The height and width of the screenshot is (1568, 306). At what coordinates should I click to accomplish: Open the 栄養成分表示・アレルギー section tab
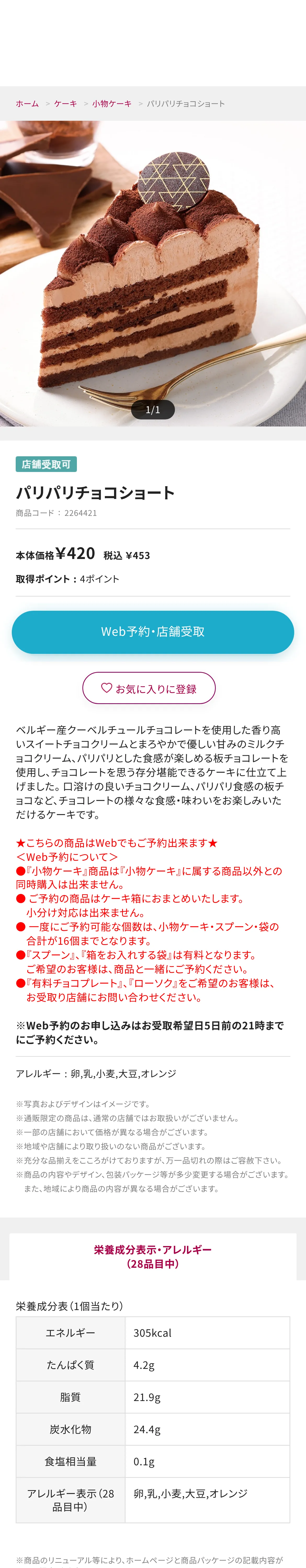[153, 1256]
